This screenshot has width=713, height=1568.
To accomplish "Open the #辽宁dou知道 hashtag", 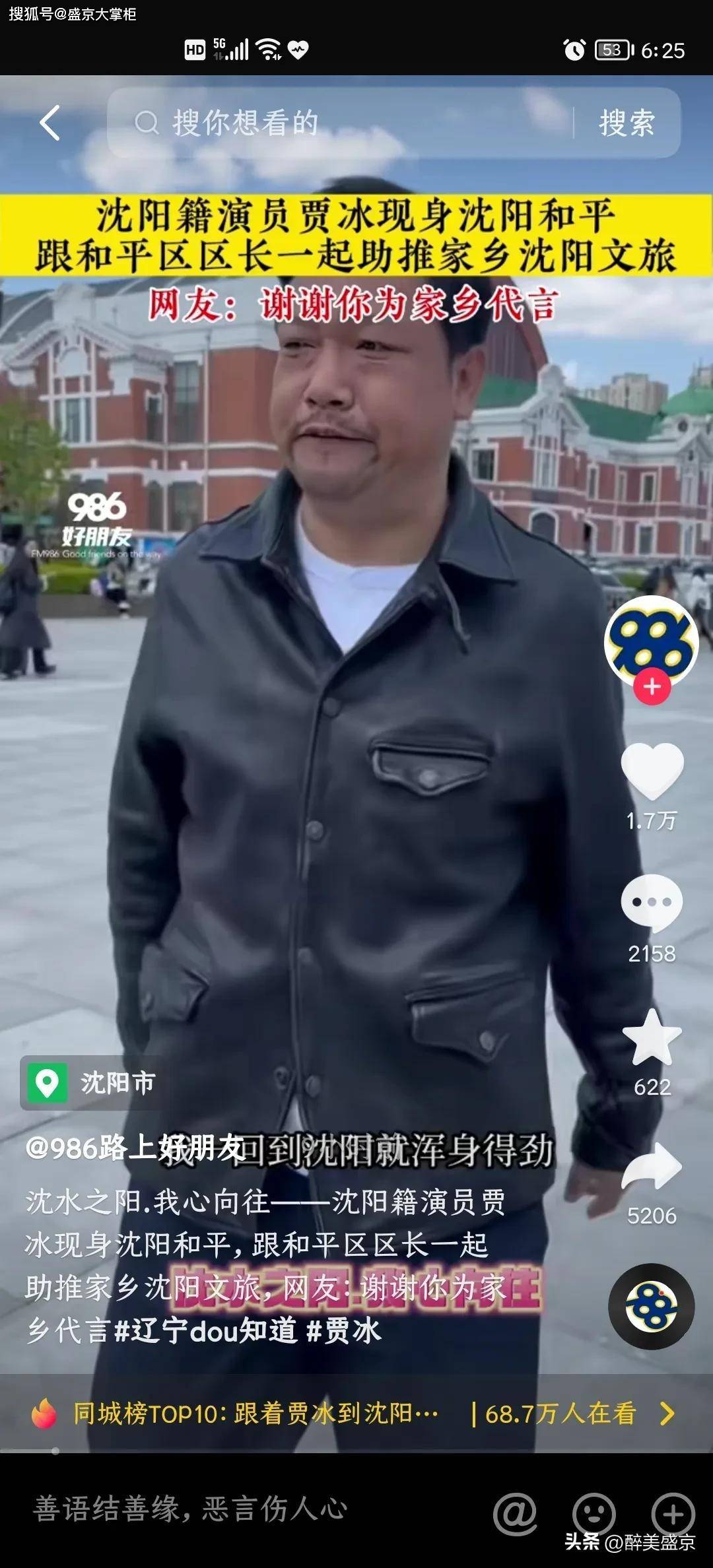I will pyautogui.click(x=205, y=1330).
